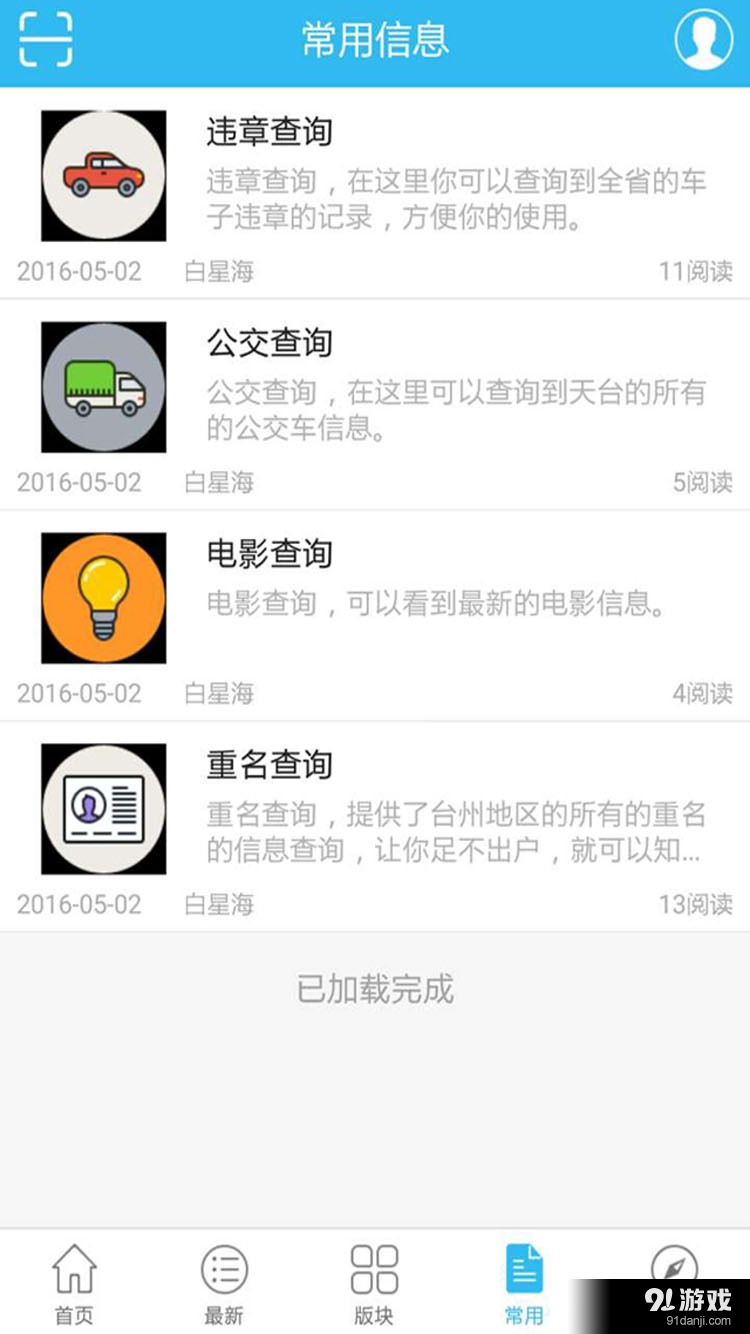
Task: Select the 首页 home icon
Action: (73, 1277)
